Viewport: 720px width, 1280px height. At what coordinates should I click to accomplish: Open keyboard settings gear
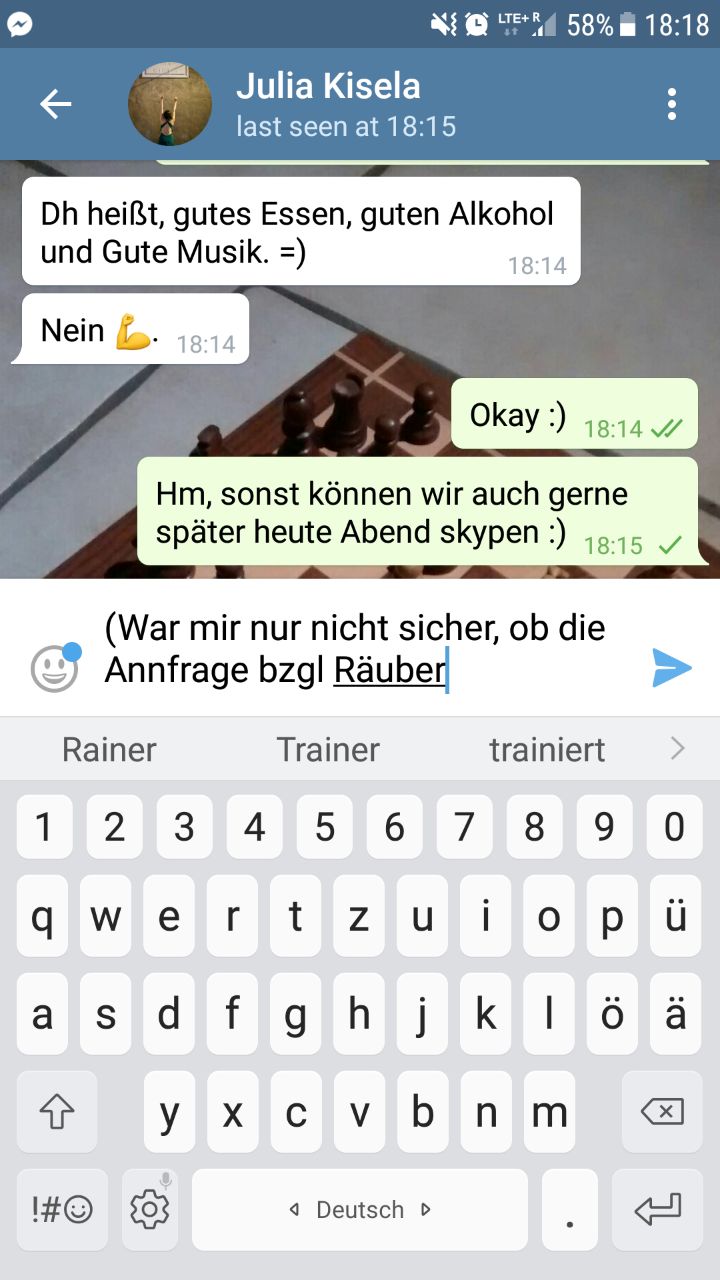150,1210
